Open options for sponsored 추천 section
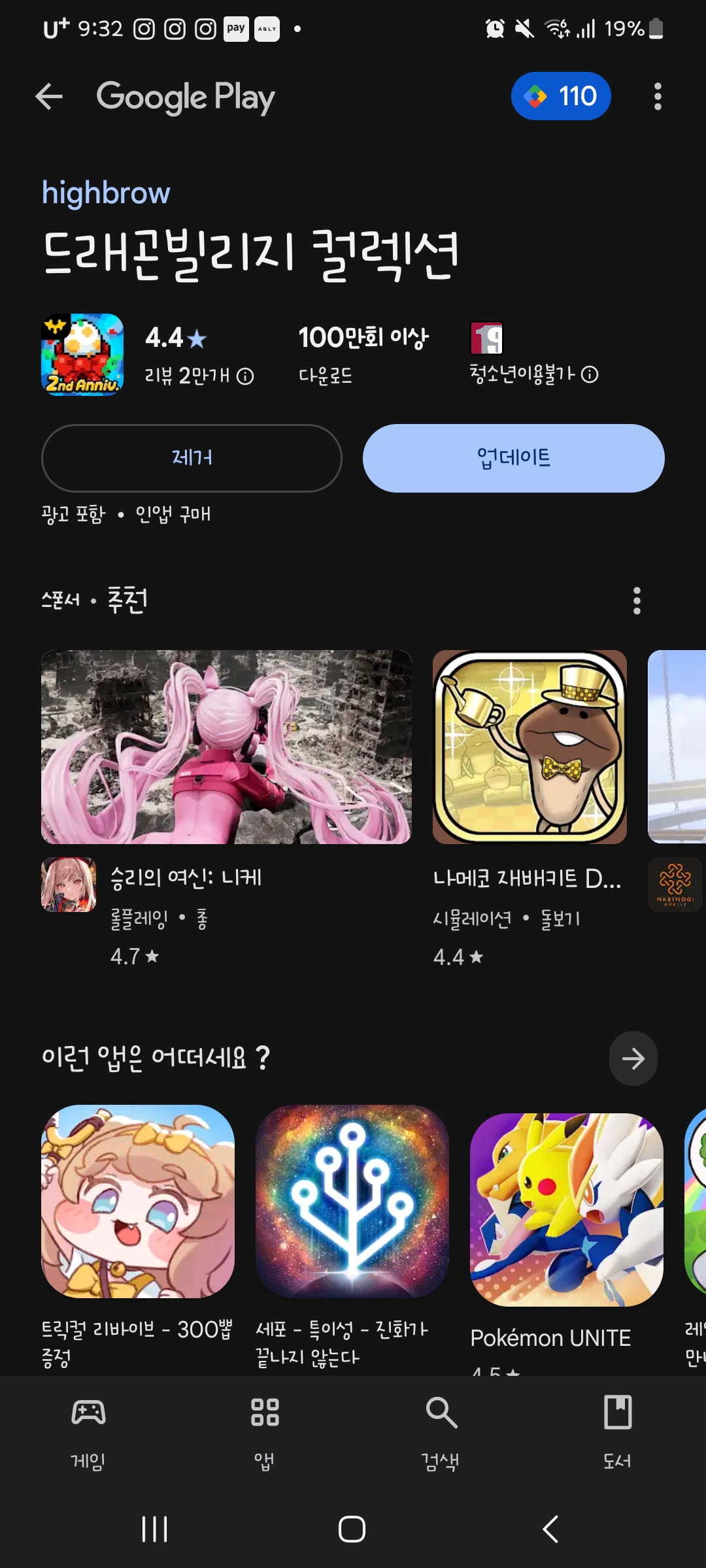Image resolution: width=706 pixels, height=1568 pixels. pyautogui.click(x=637, y=600)
